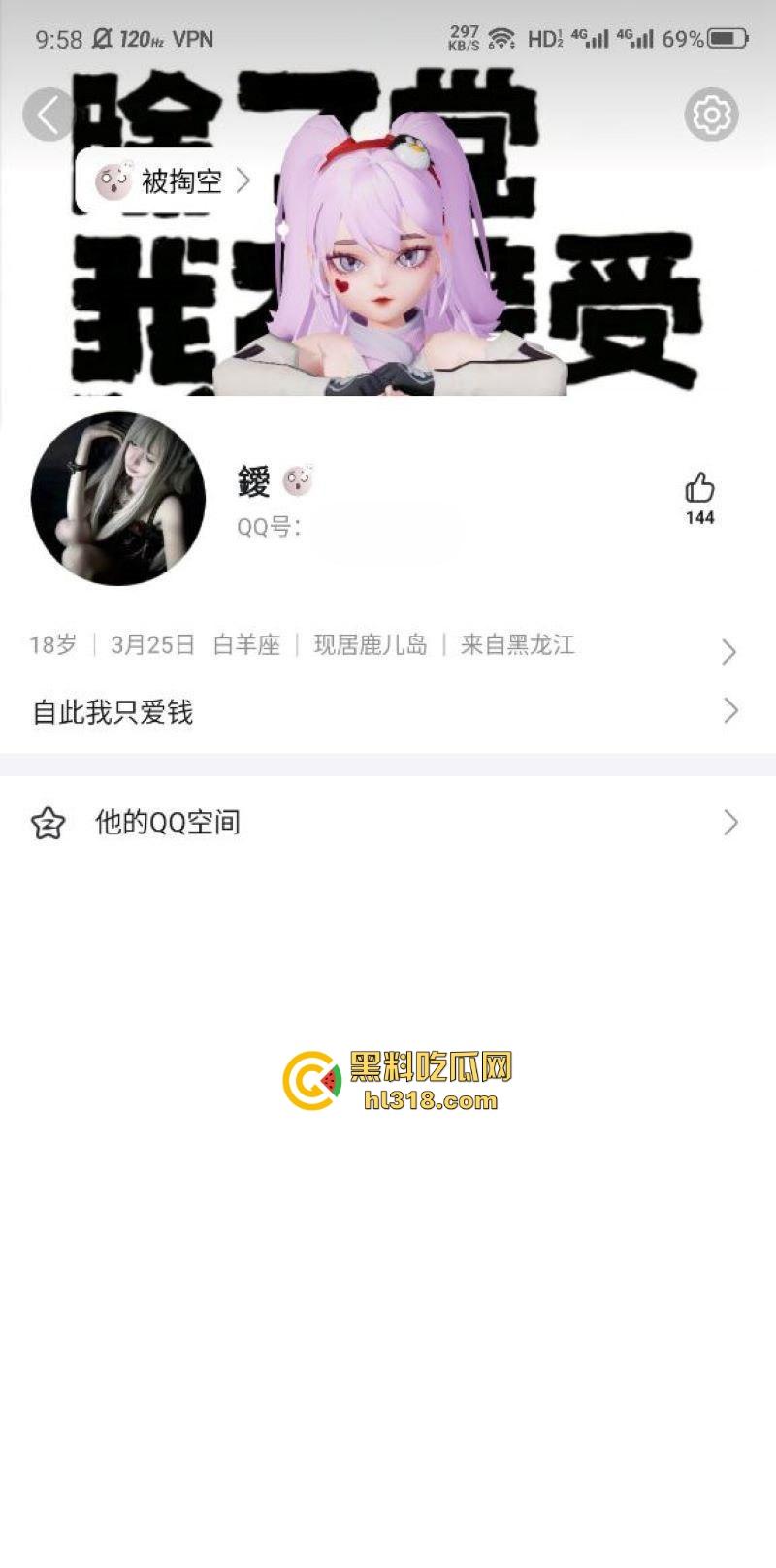Expand the signature row 自此我只爱钱
Screen dimensions: 776x1568
pos(730,711)
